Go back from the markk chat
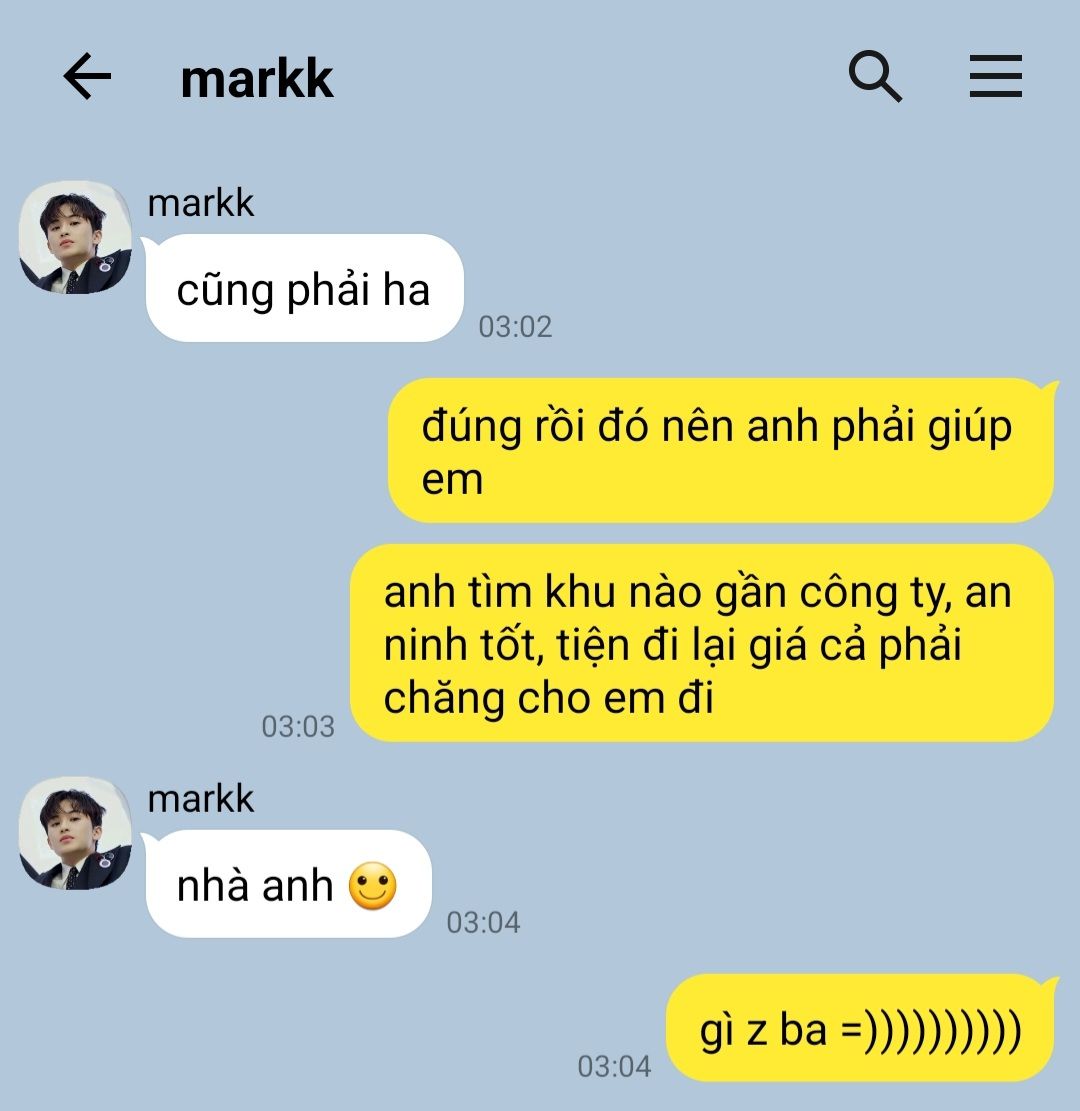This screenshot has width=1080, height=1111. 87,78
